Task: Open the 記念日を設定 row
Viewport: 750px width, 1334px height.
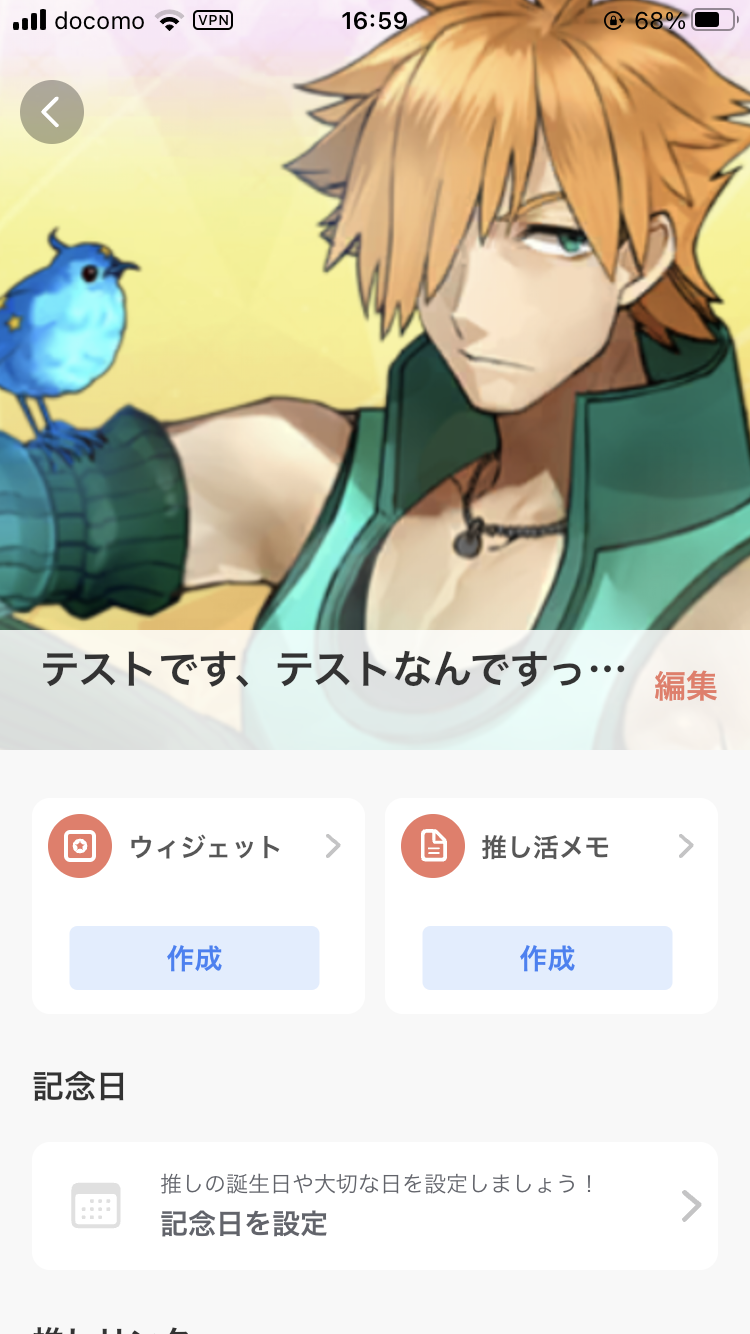Action: pos(375,1206)
